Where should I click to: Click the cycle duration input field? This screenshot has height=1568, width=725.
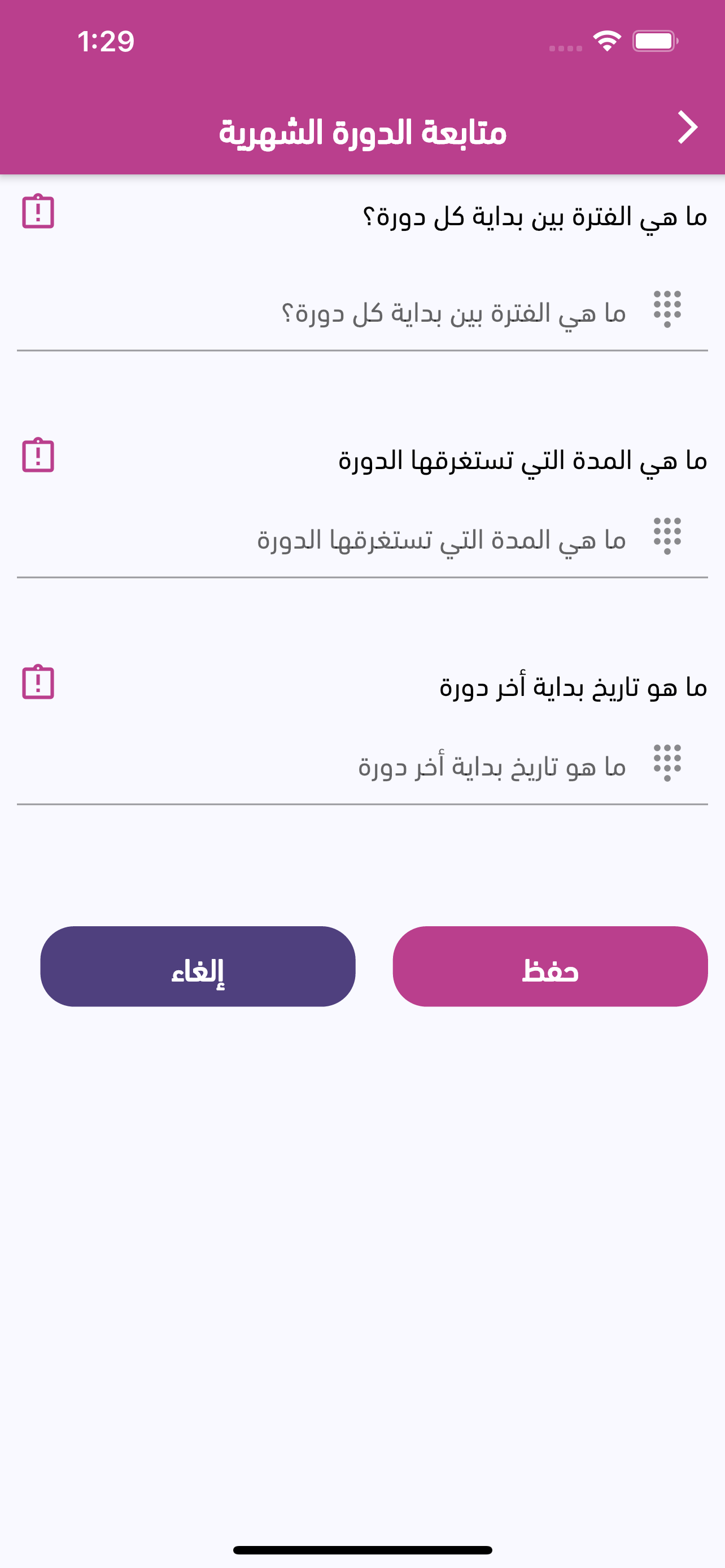click(x=457, y=539)
